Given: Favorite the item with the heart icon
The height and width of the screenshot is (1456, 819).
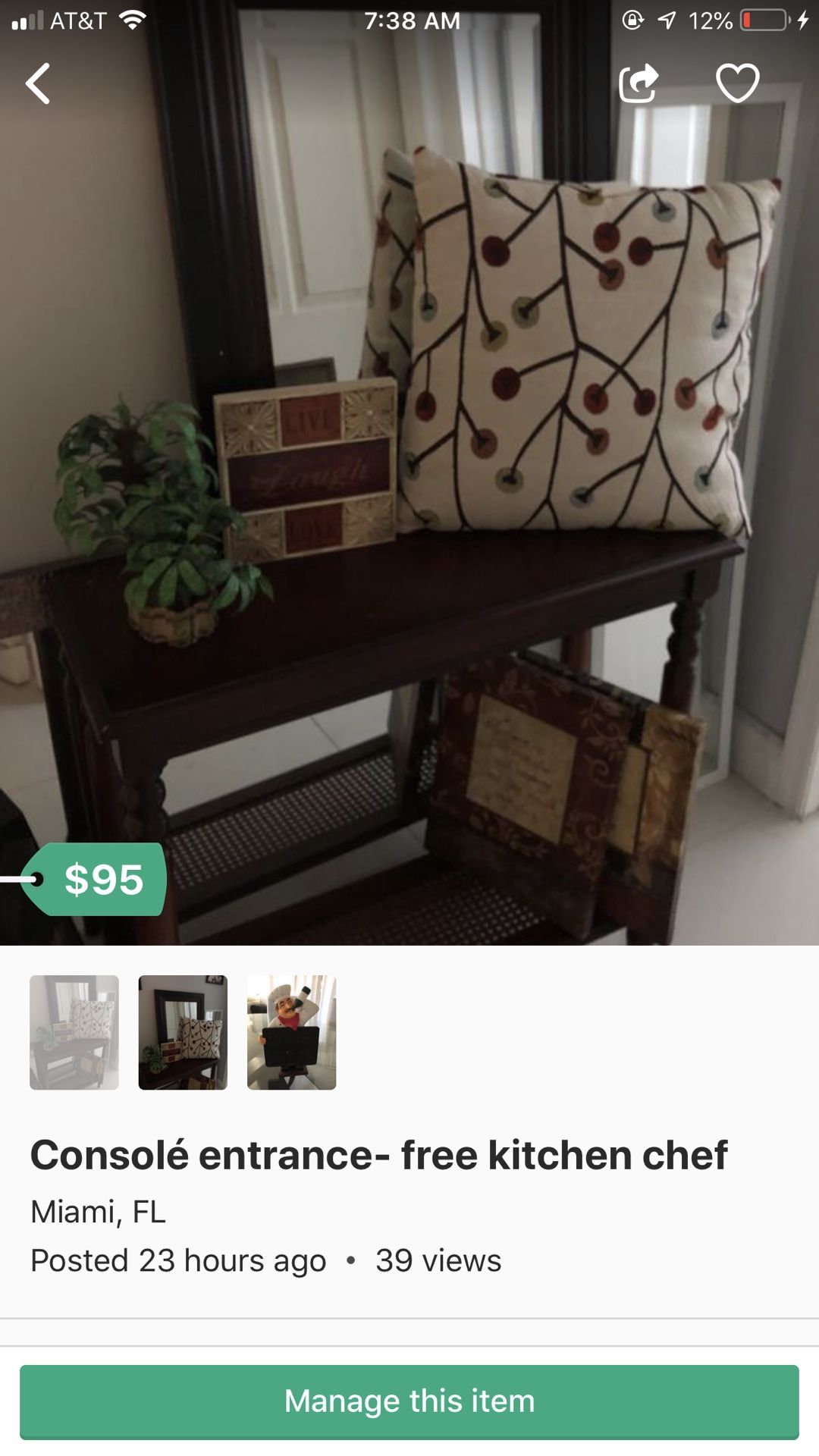Looking at the screenshot, I should click(737, 83).
